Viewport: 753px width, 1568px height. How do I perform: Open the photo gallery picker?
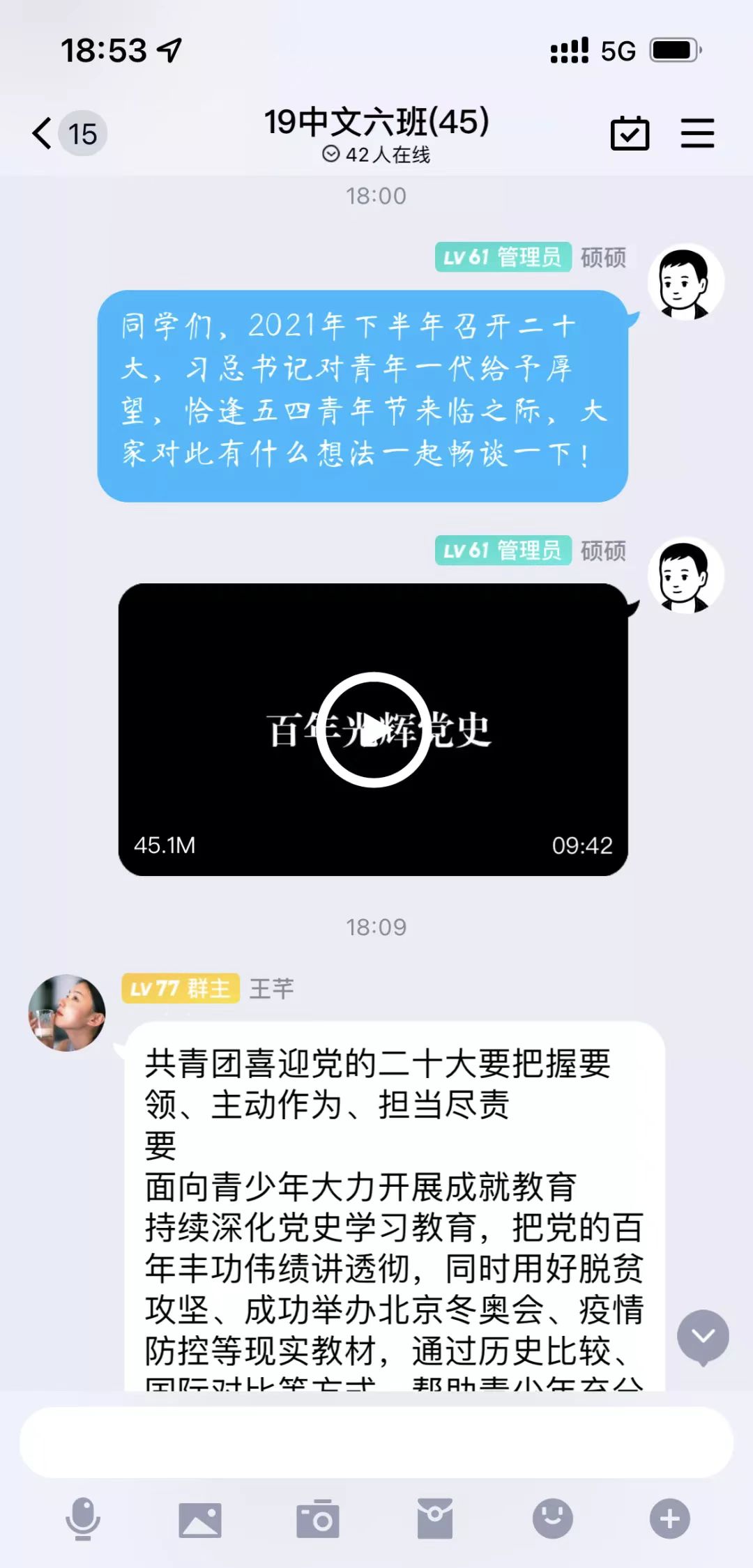[x=200, y=1519]
